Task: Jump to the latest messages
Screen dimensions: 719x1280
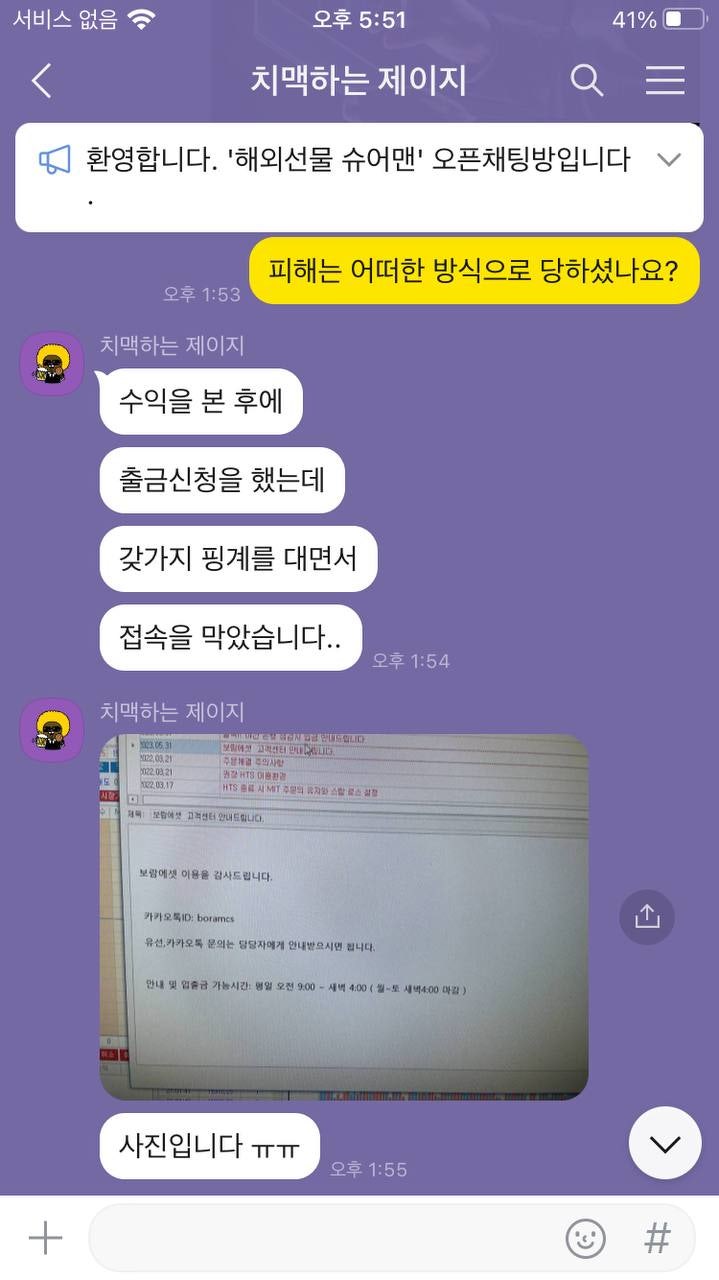Action: (665, 1143)
